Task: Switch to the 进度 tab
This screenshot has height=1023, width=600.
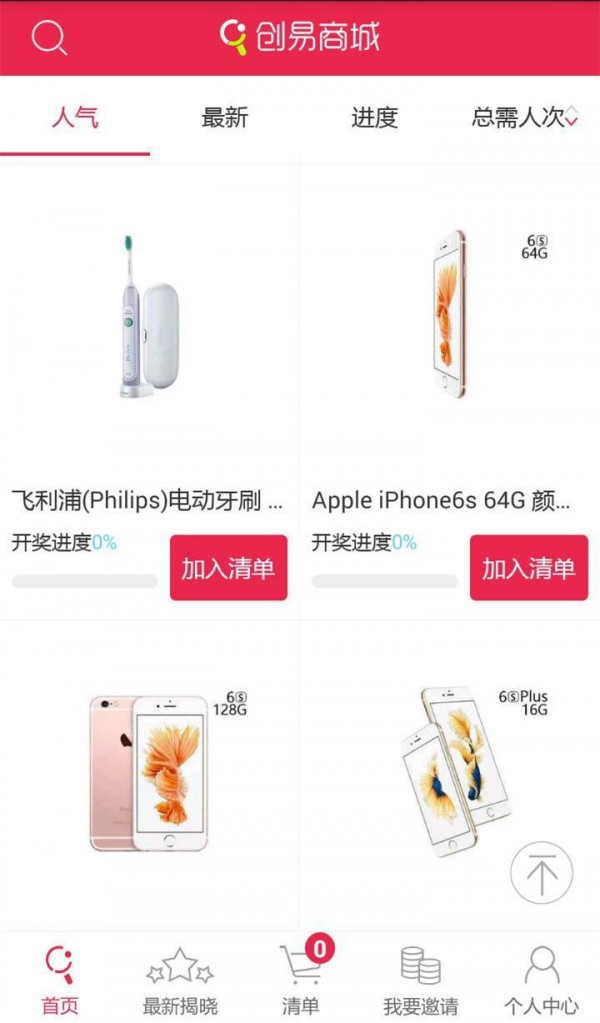Action: click(374, 118)
